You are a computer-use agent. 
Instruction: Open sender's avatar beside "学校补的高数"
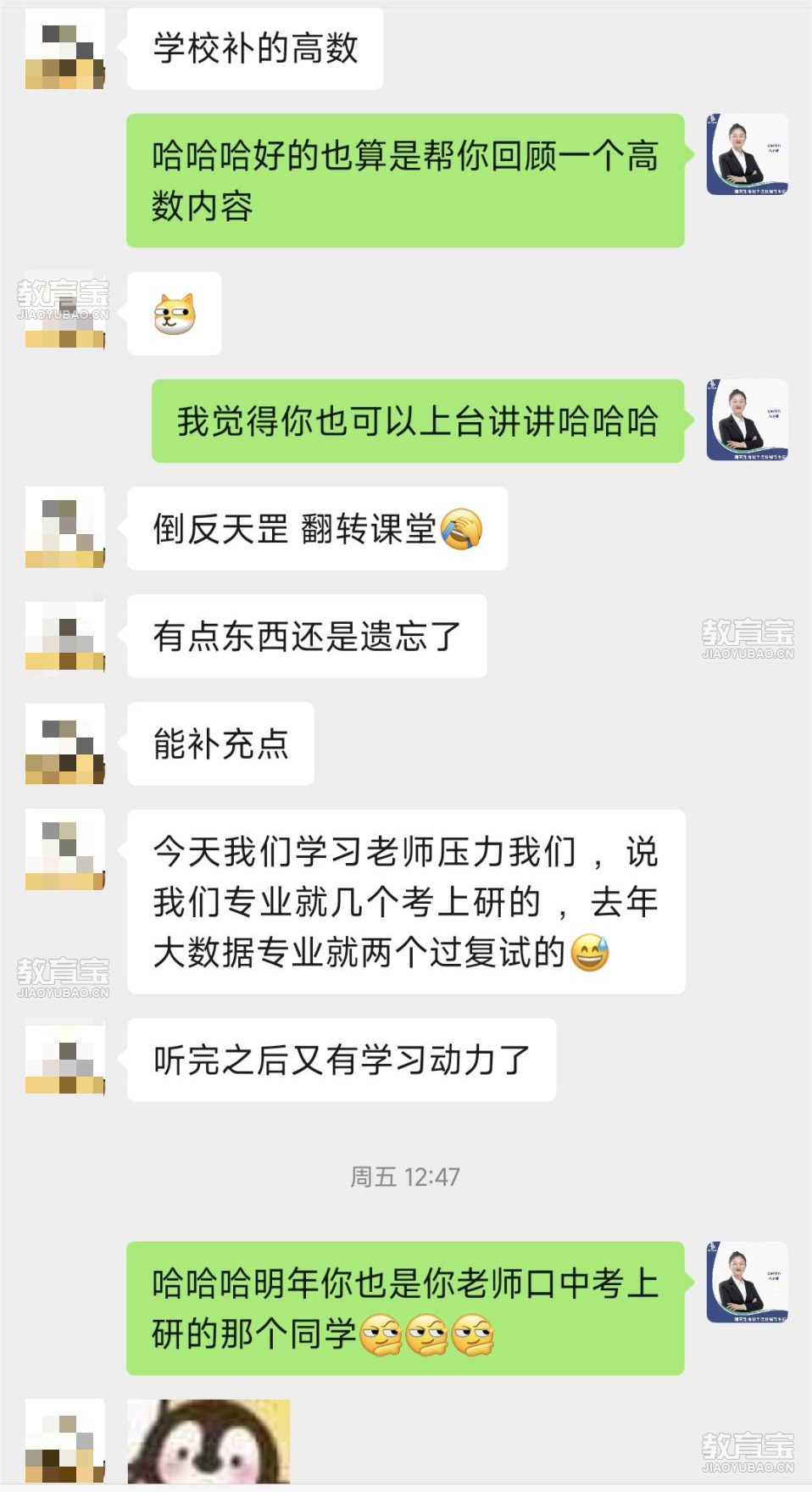65,49
